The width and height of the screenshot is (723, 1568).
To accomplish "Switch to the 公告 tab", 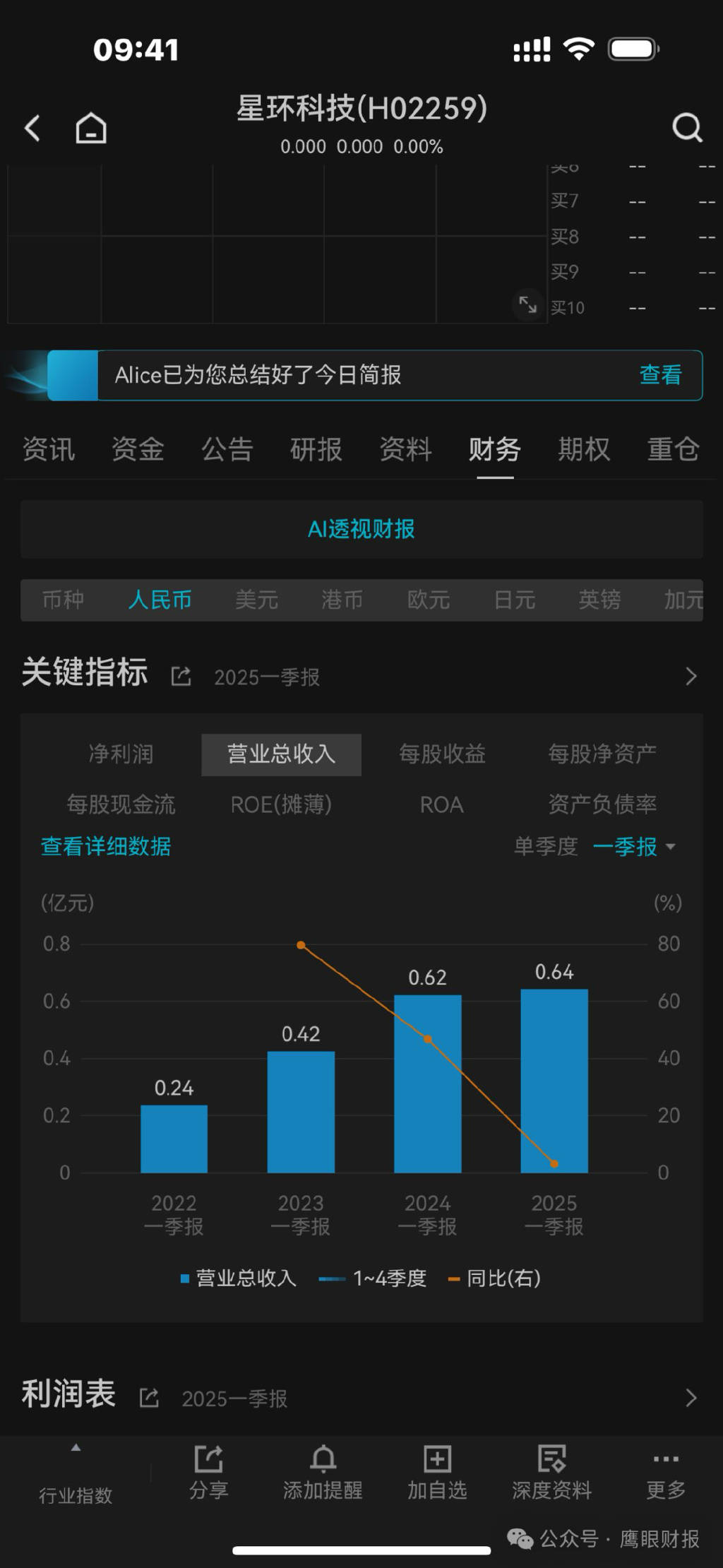I will [x=226, y=450].
